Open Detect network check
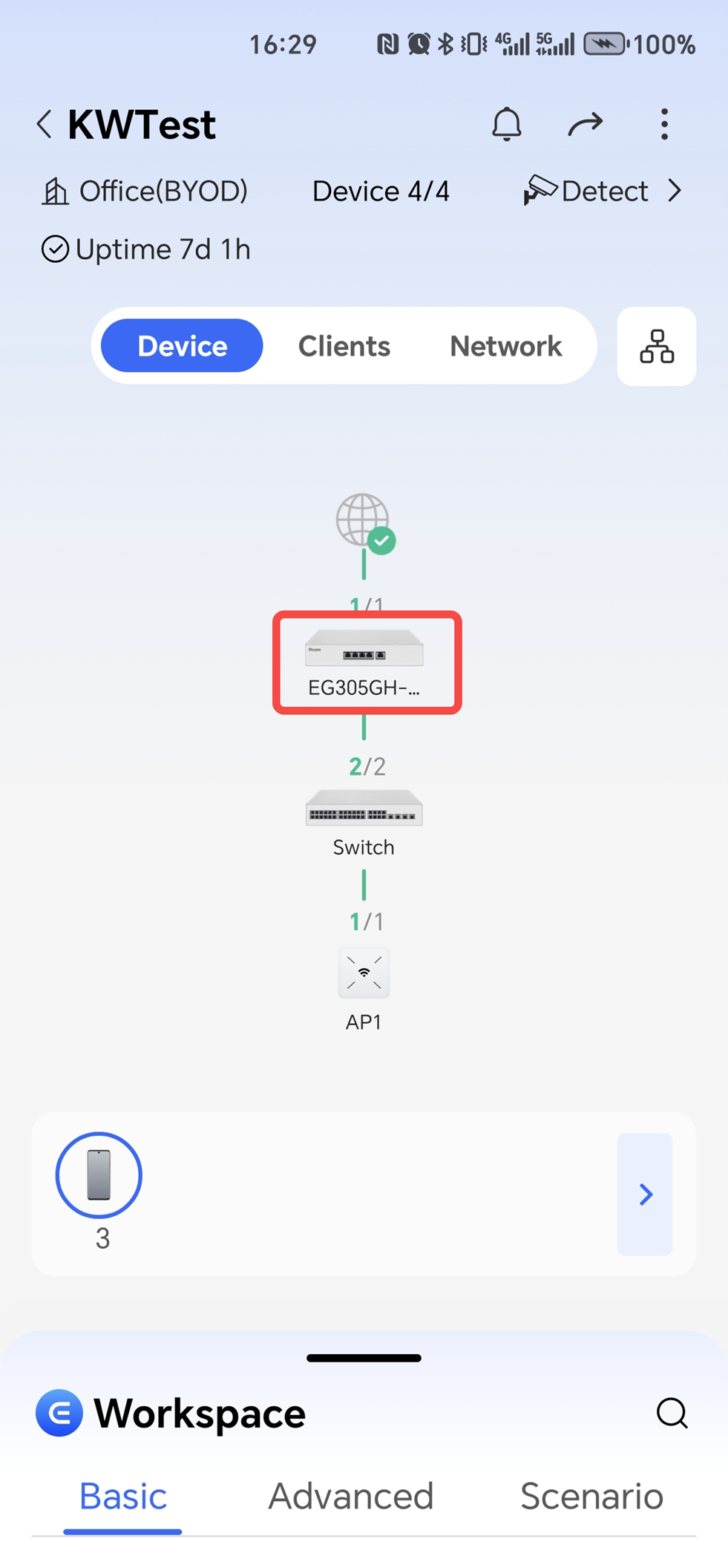Viewport: 728px width, 1568px height. pyautogui.click(x=603, y=192)
